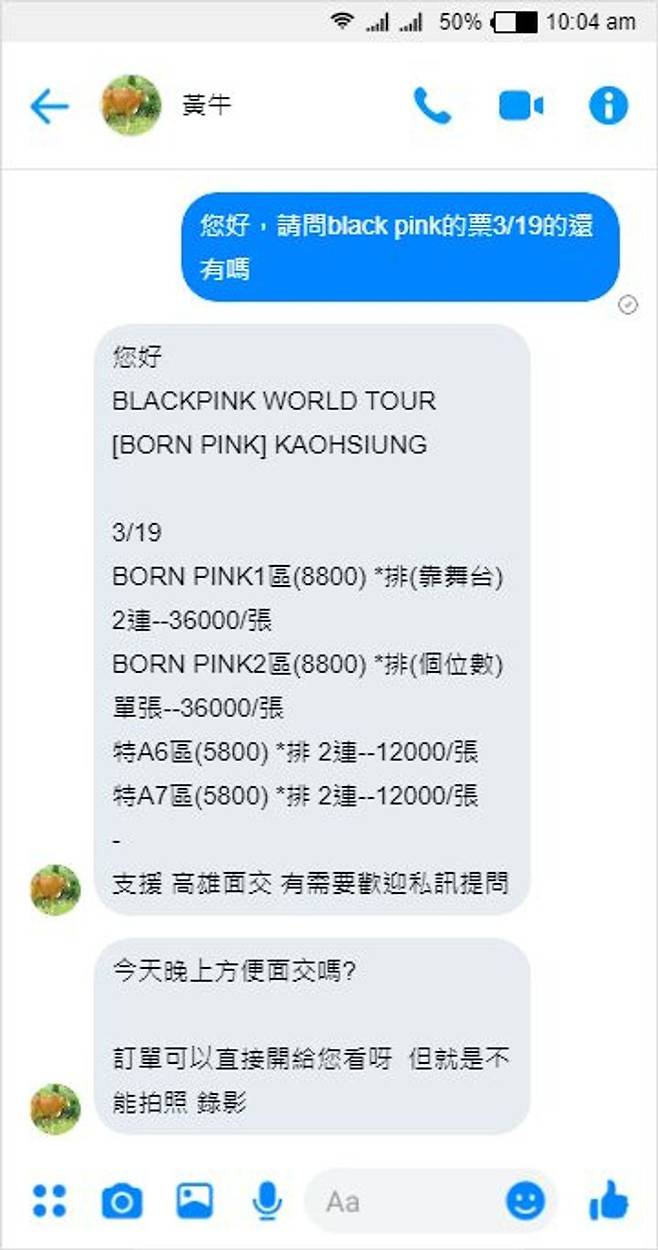Image resolution: width=658 pixels, height=1250 pixels.
Task: Send a thumbs-up like
Action: [608, 1200]
